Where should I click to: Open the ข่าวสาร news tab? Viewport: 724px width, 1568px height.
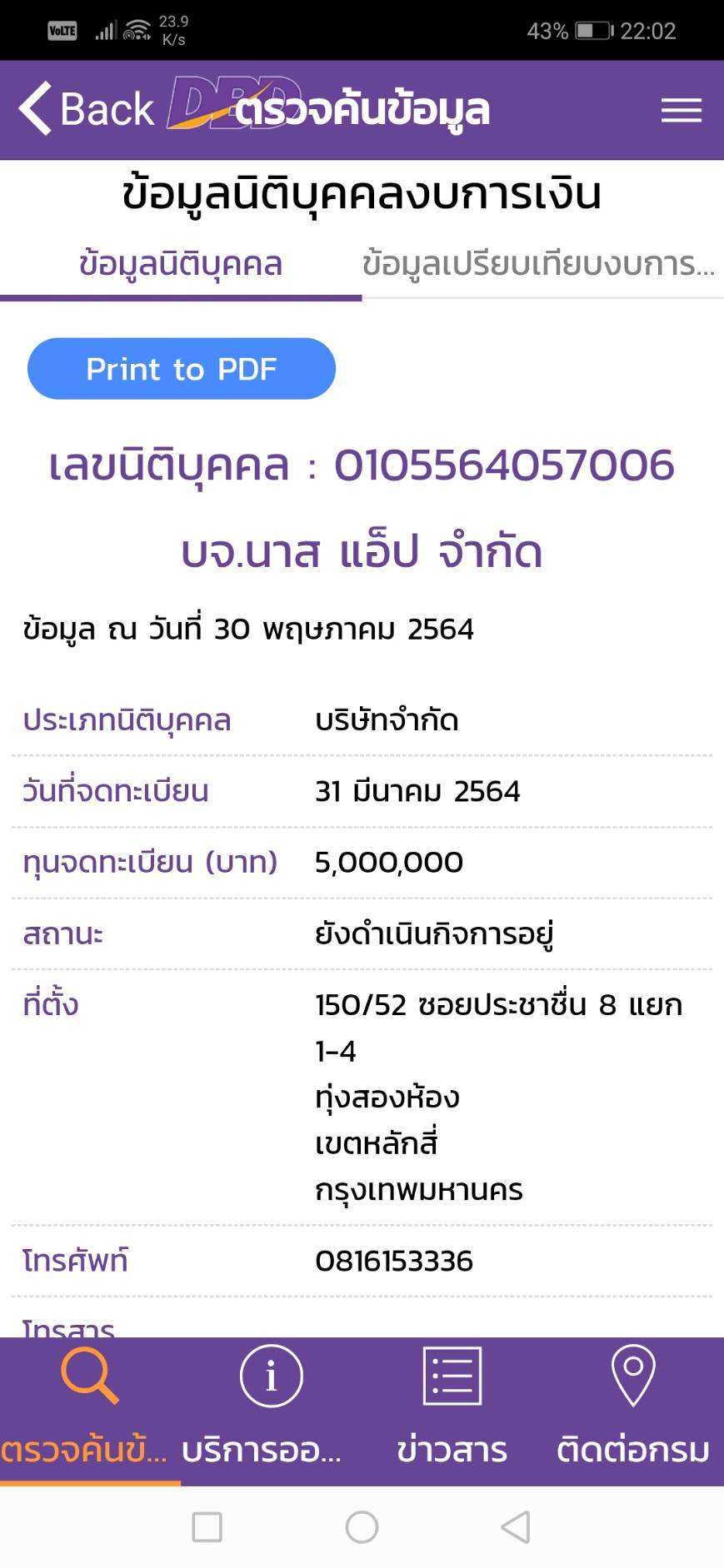[x=452, y=1406]
